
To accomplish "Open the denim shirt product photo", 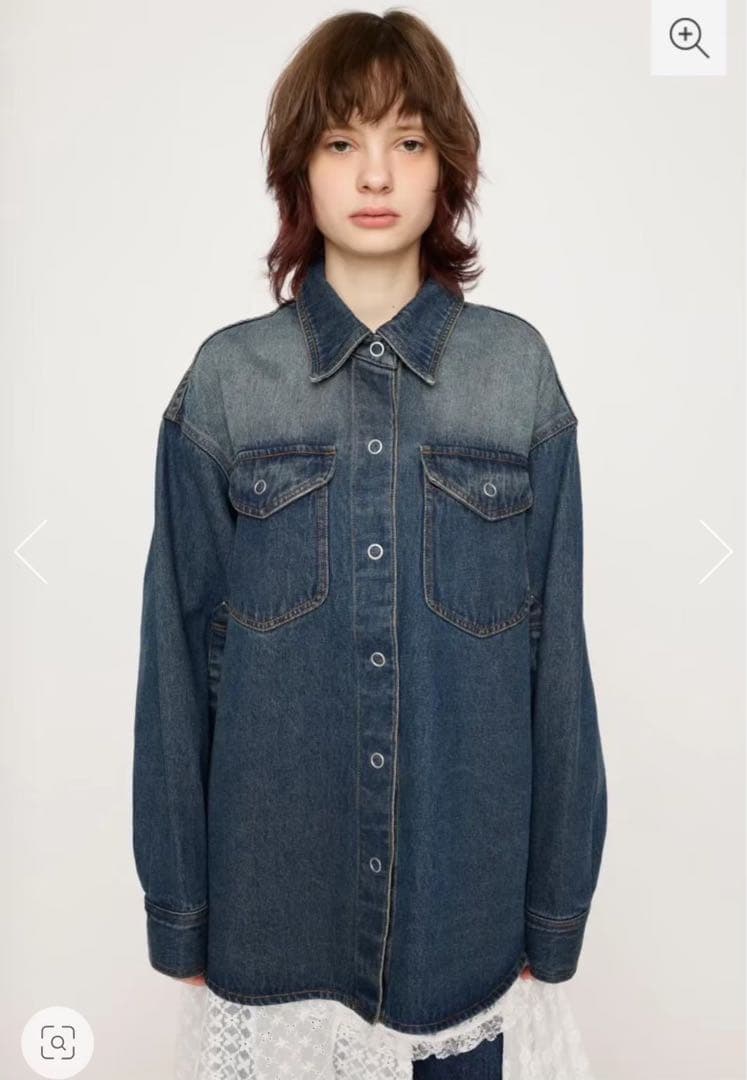I will point(373,540).
